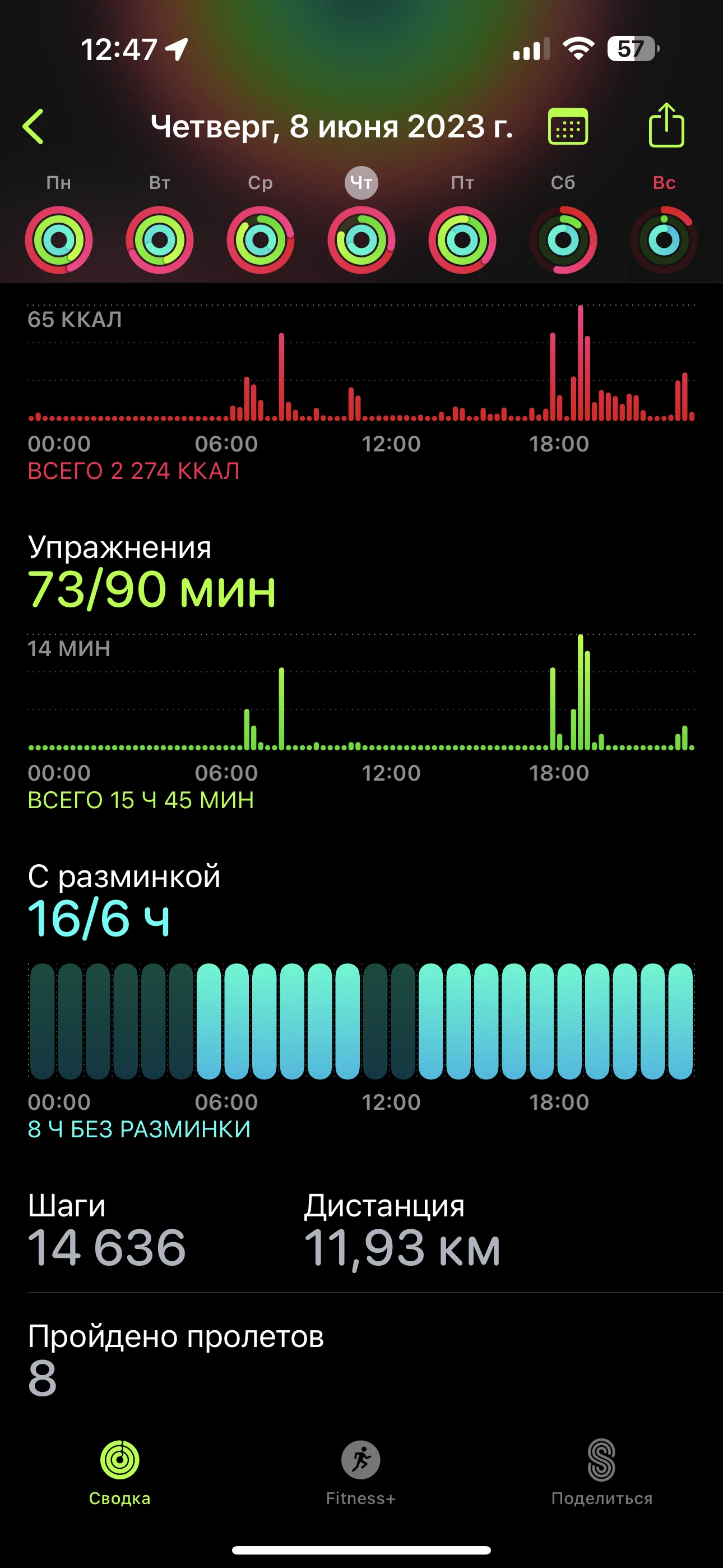Screen dimensions: 723x1568
Task: Select Friday's (Пт) activity rings
Action: click(462, 240)
